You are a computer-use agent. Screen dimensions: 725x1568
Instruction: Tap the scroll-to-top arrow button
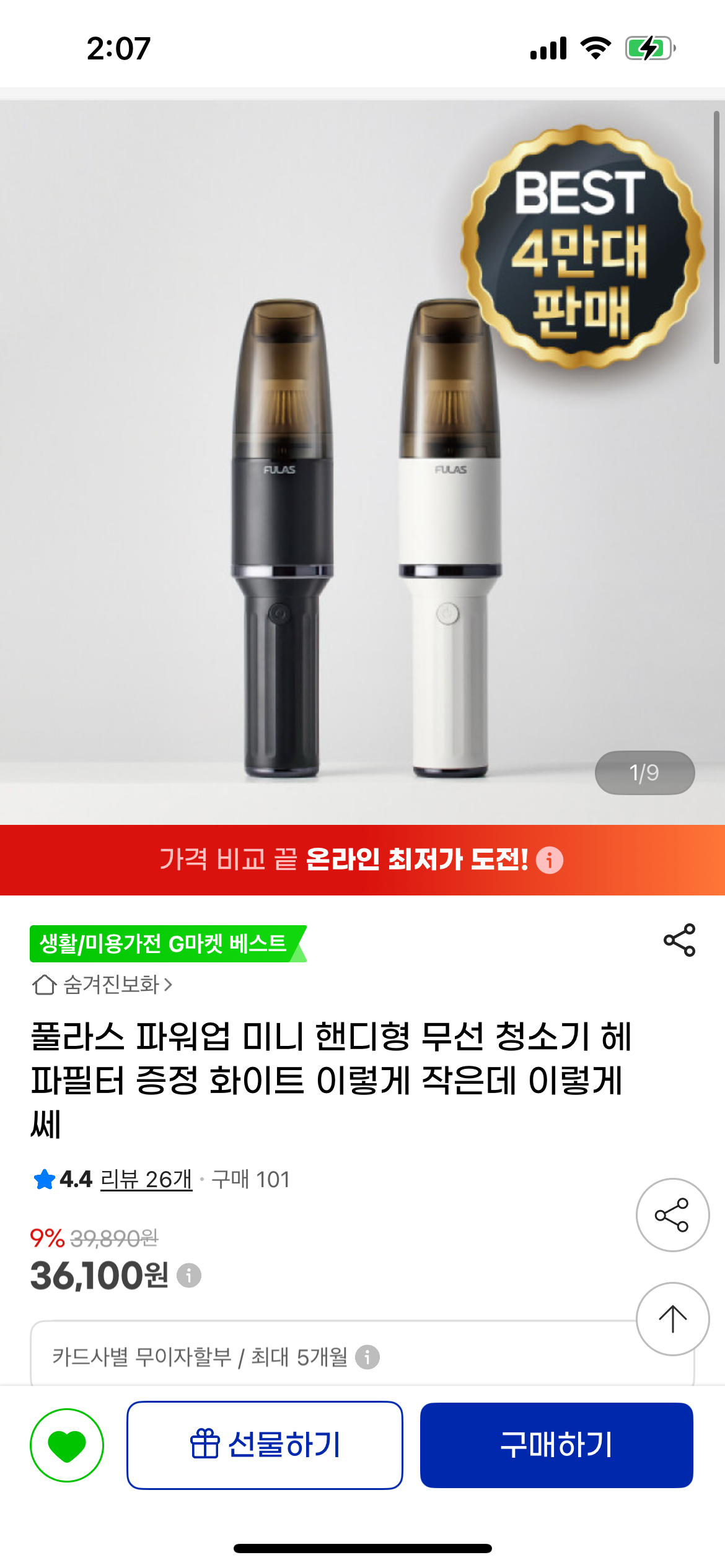[672, 1318]
